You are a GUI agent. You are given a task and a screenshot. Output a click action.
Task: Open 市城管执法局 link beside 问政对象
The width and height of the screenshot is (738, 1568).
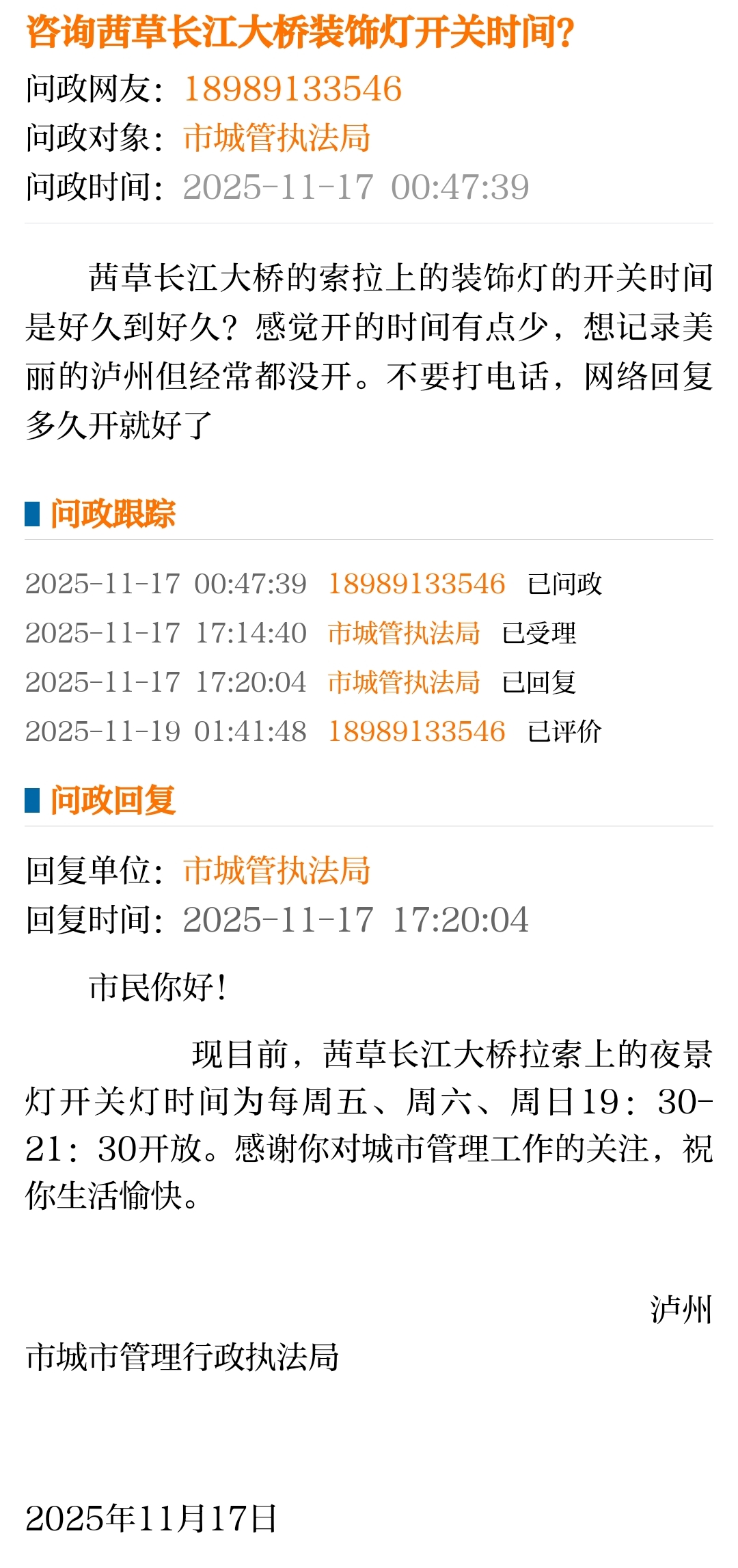(x=277, y=138)
